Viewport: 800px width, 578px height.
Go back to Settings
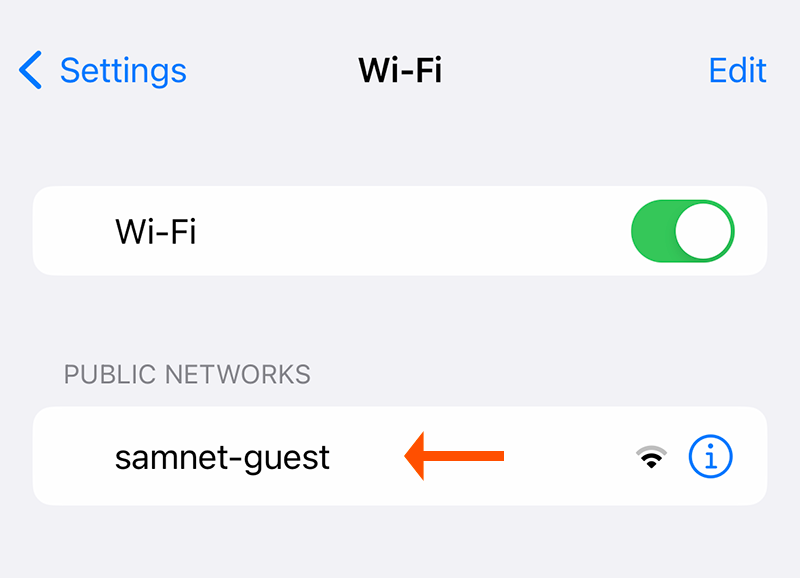click(x=103, y=71)
